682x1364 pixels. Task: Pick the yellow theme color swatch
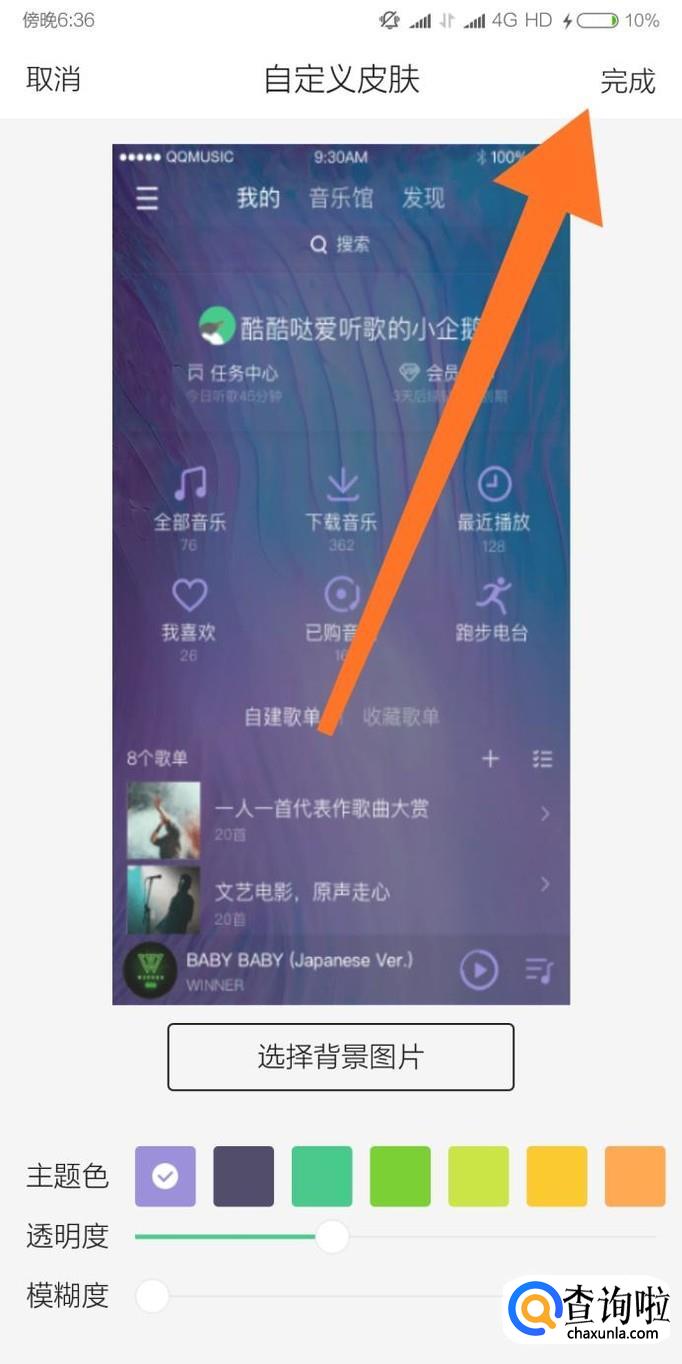click(x=557, y=1176)
